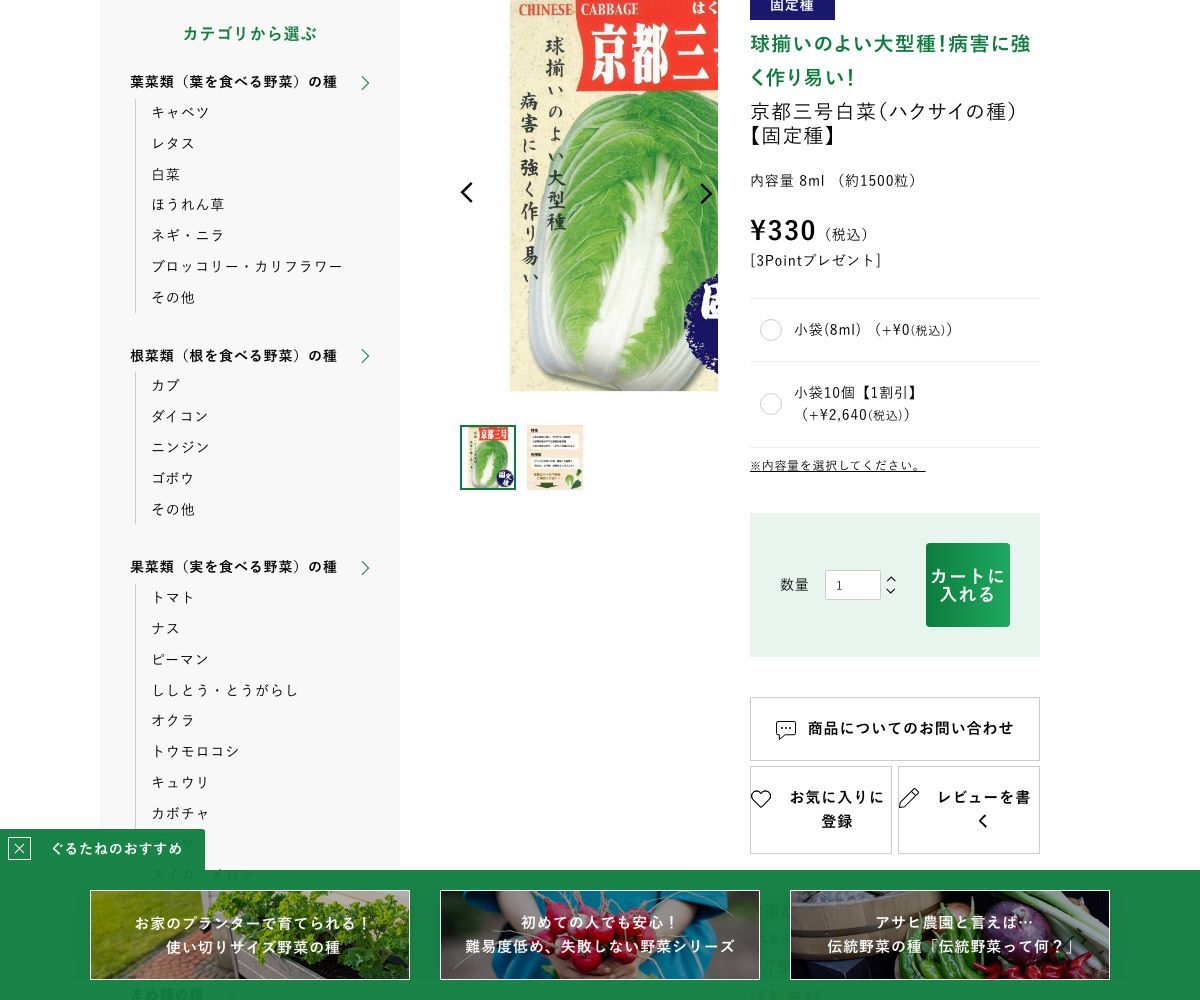The height and width of the screenshot is (1000, 1200).
Task: Add to favorites via お気に入りに登録
Action: tap(820, 810)
